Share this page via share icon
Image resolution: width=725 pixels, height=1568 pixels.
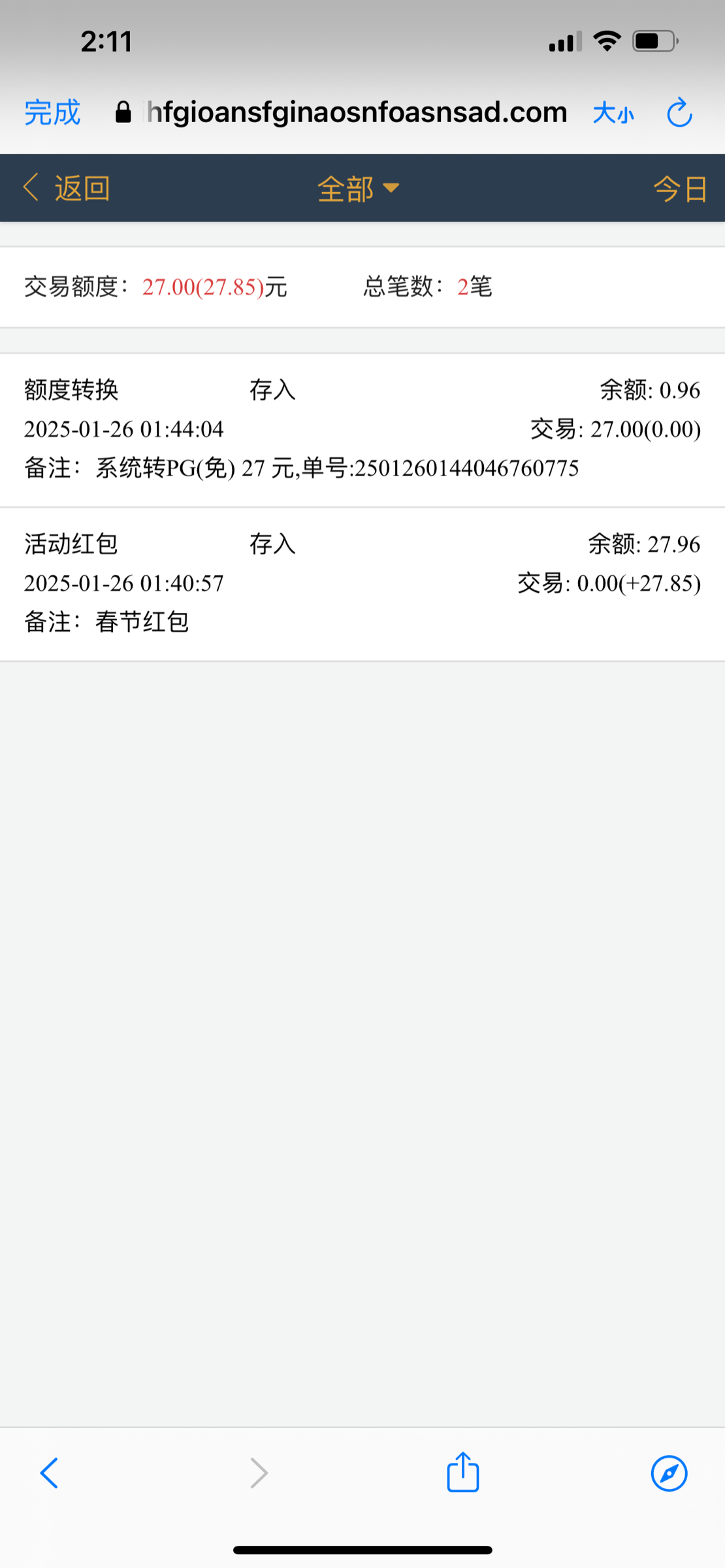coord(463,1472)
